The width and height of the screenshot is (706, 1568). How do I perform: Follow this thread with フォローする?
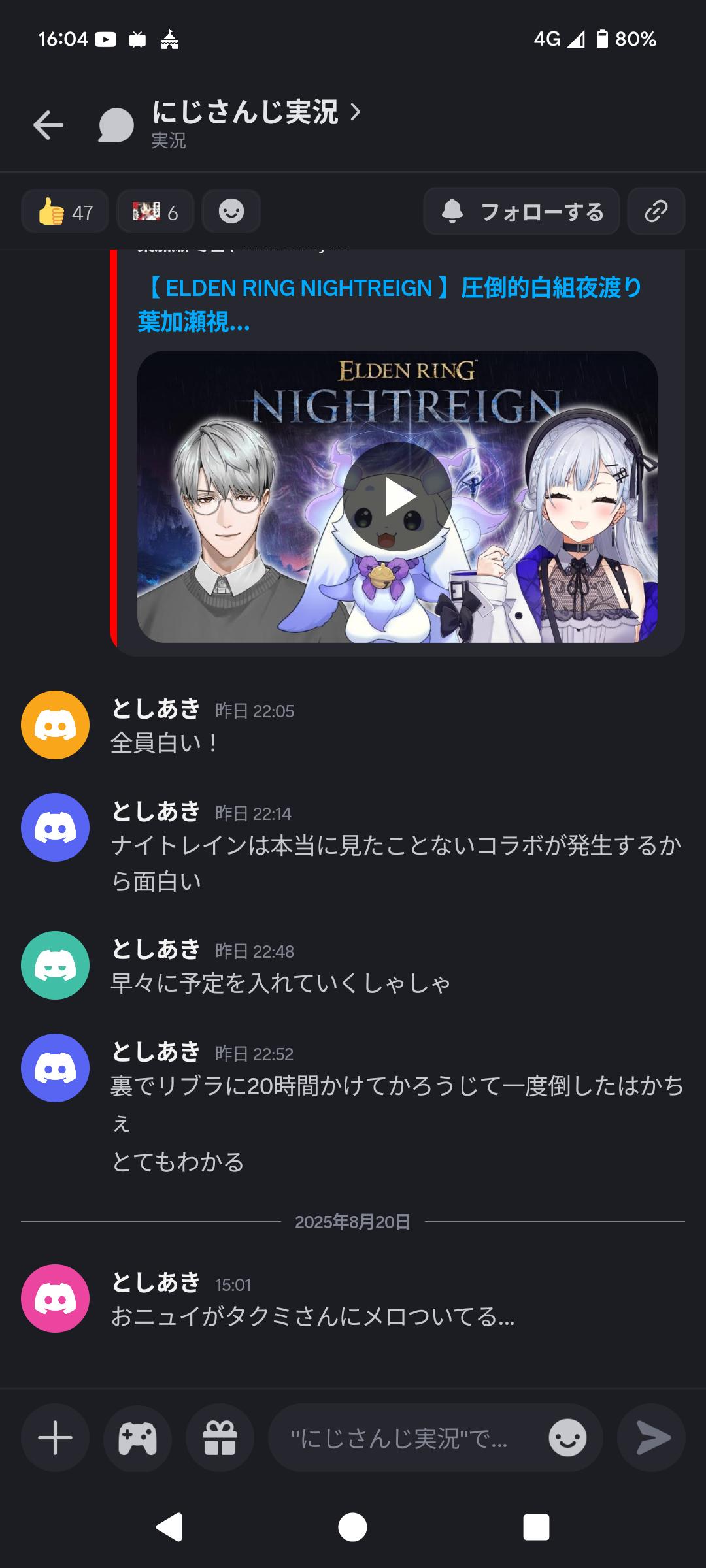522,212
